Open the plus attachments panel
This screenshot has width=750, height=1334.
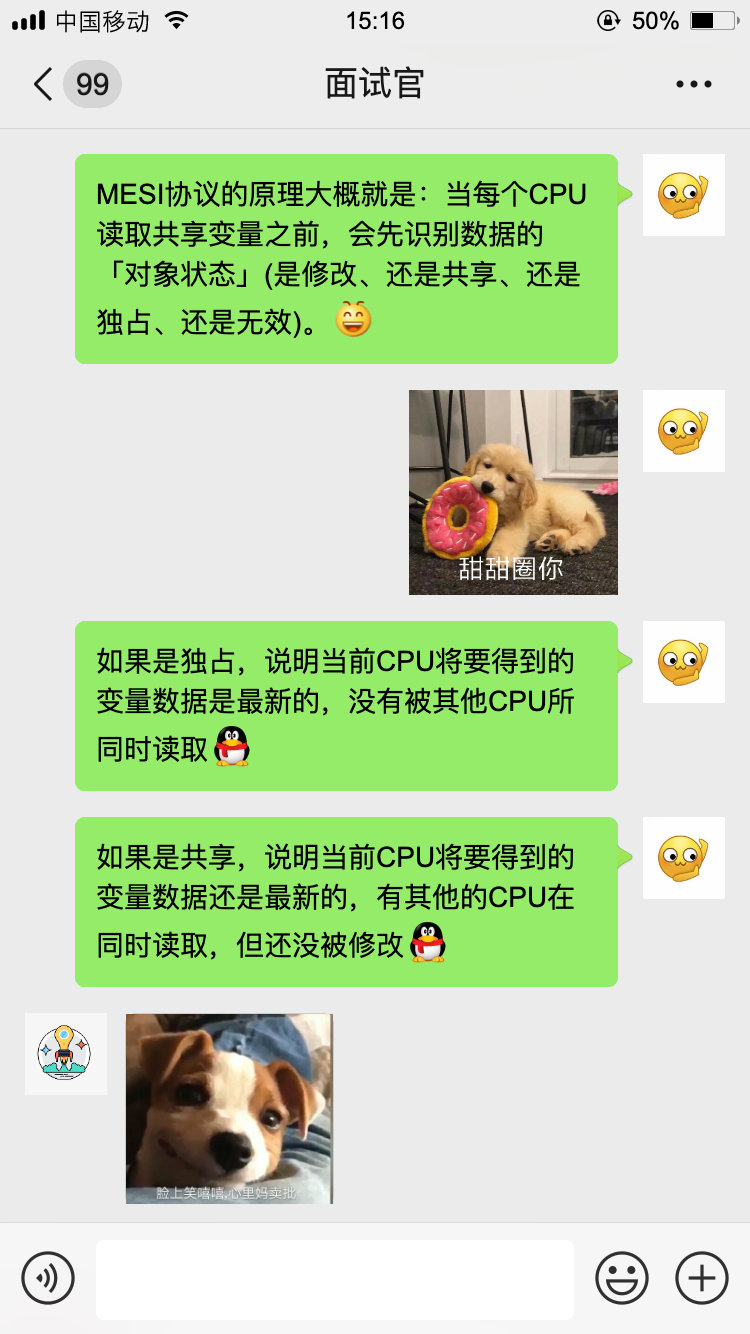point(702,1278)
